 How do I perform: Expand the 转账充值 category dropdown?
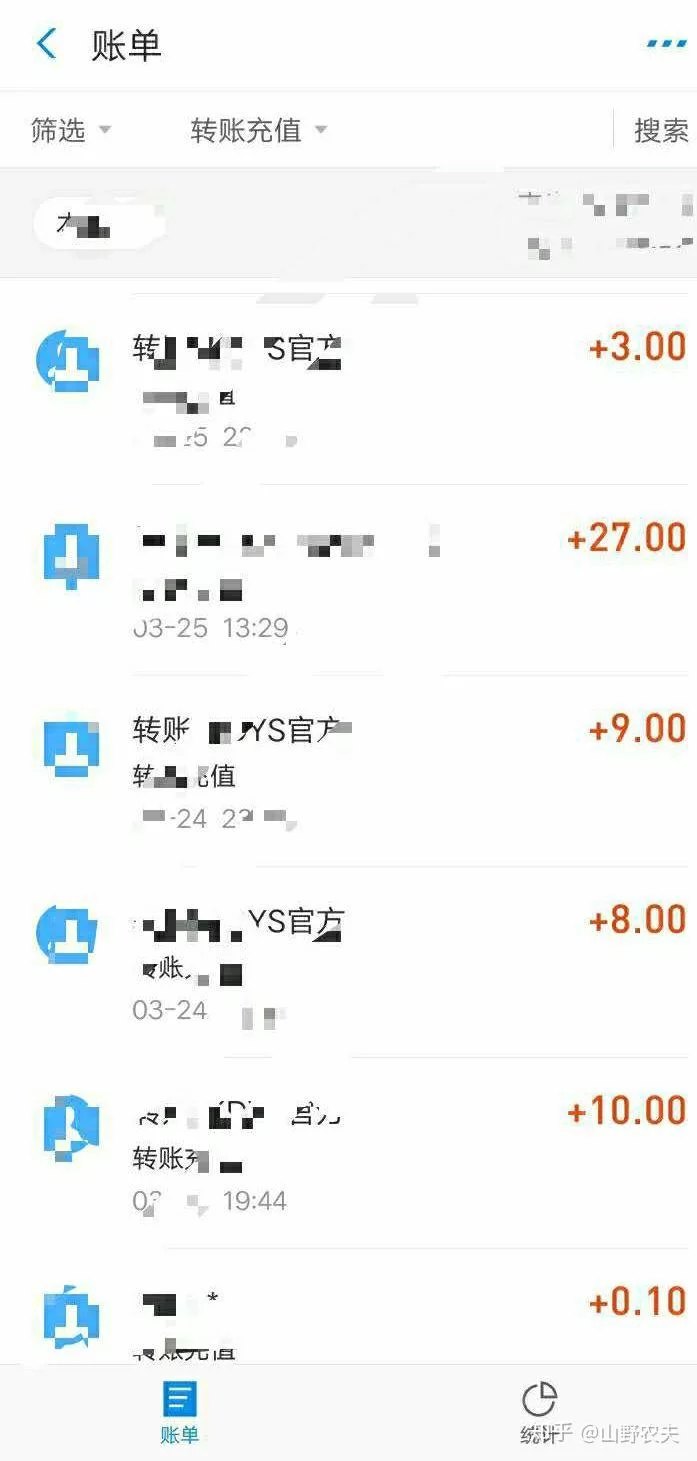tap(258, 130)
